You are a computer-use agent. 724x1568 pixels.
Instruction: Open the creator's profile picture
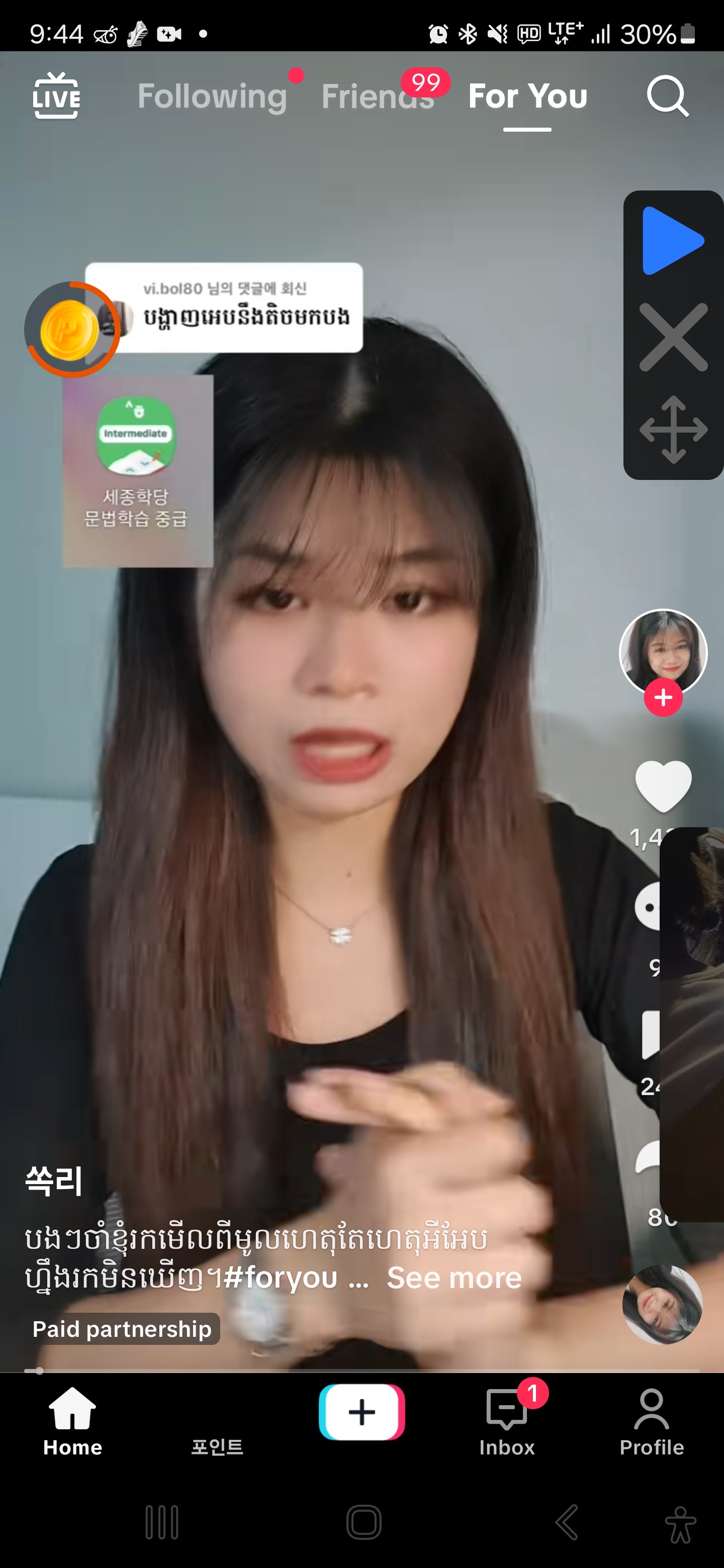point(663,650)
